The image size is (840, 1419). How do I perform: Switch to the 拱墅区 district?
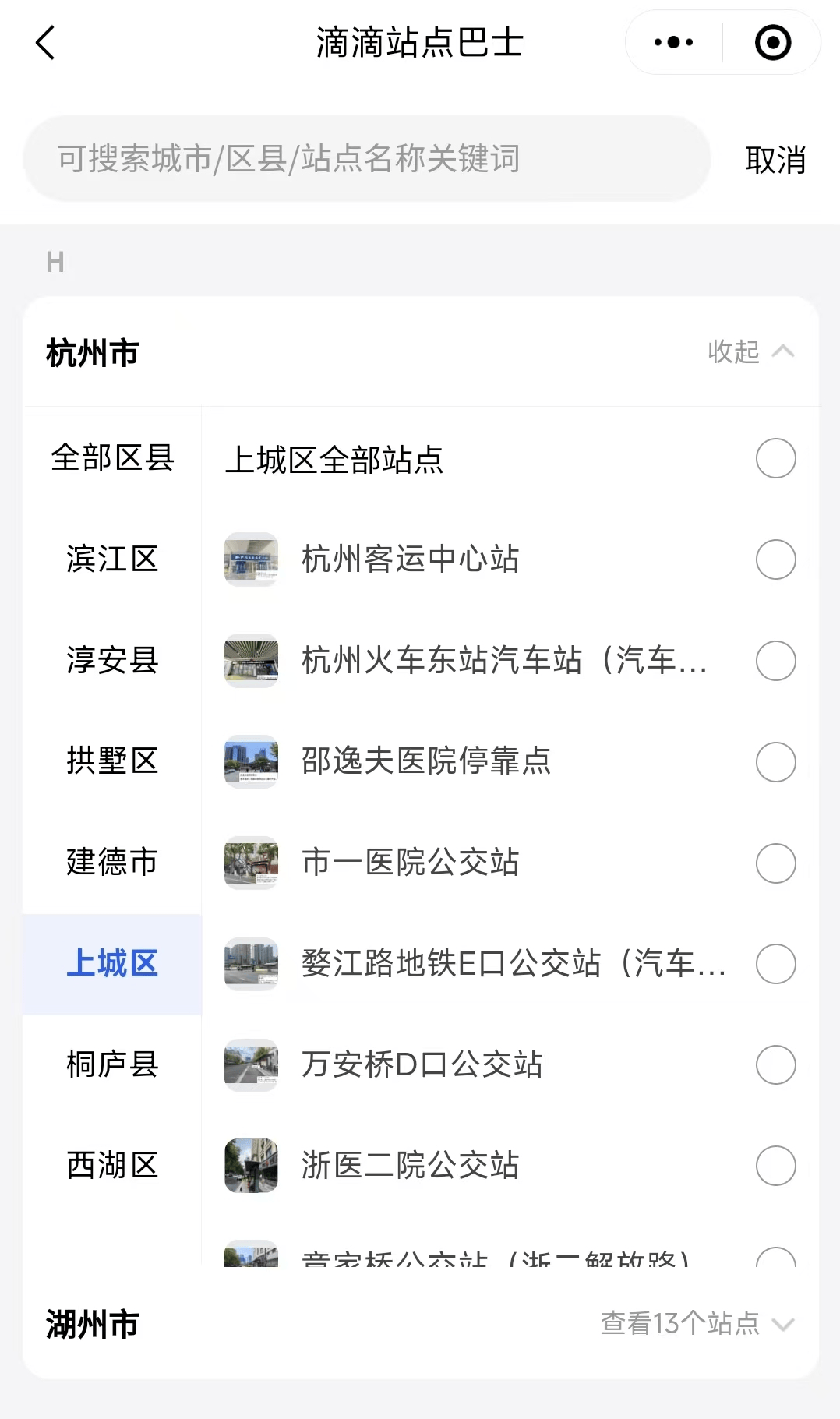pyautogui.click(x=112, y=761)
